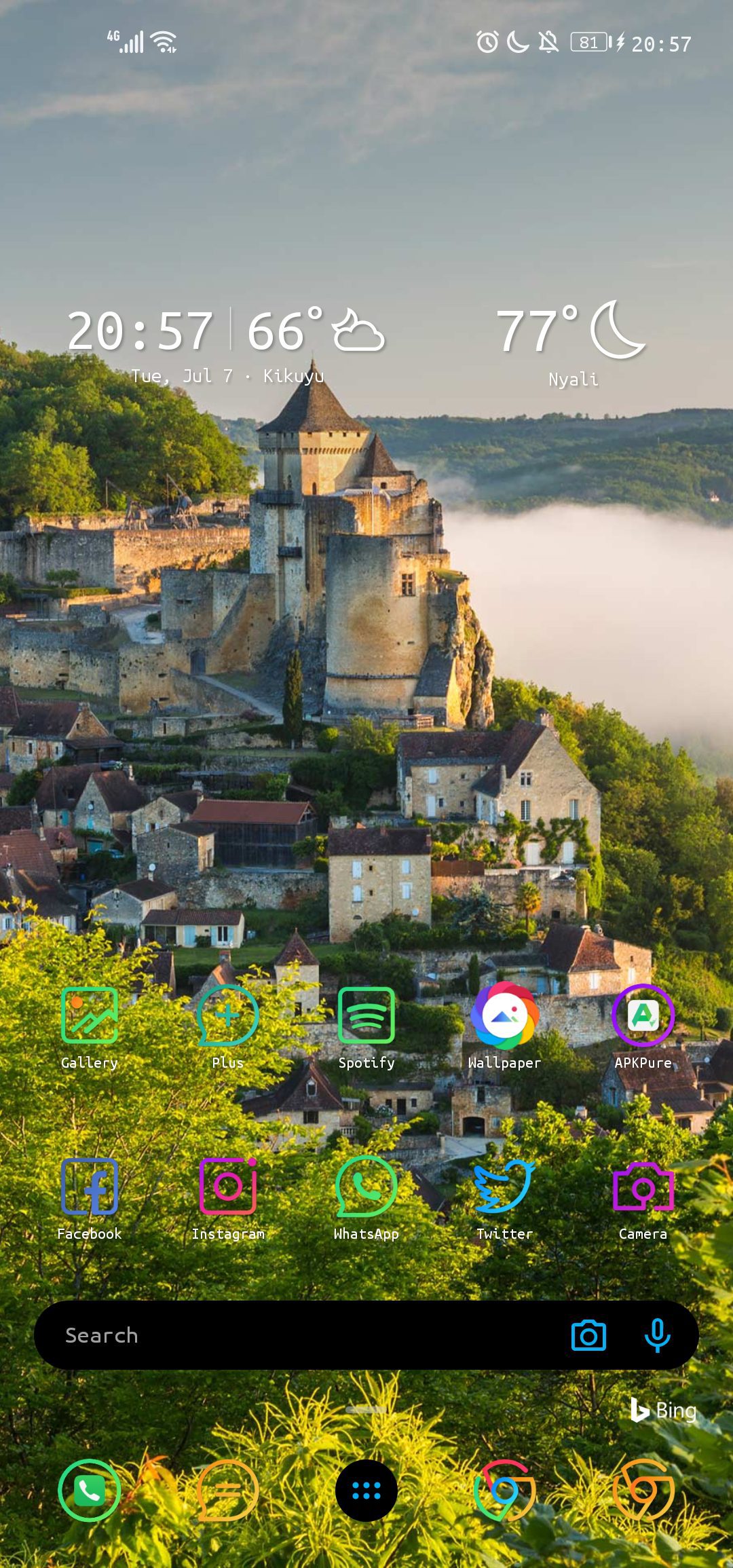Open the Messages app in the dock
This screenshot has height=1568, width=733.
[x=228, y=1491]
